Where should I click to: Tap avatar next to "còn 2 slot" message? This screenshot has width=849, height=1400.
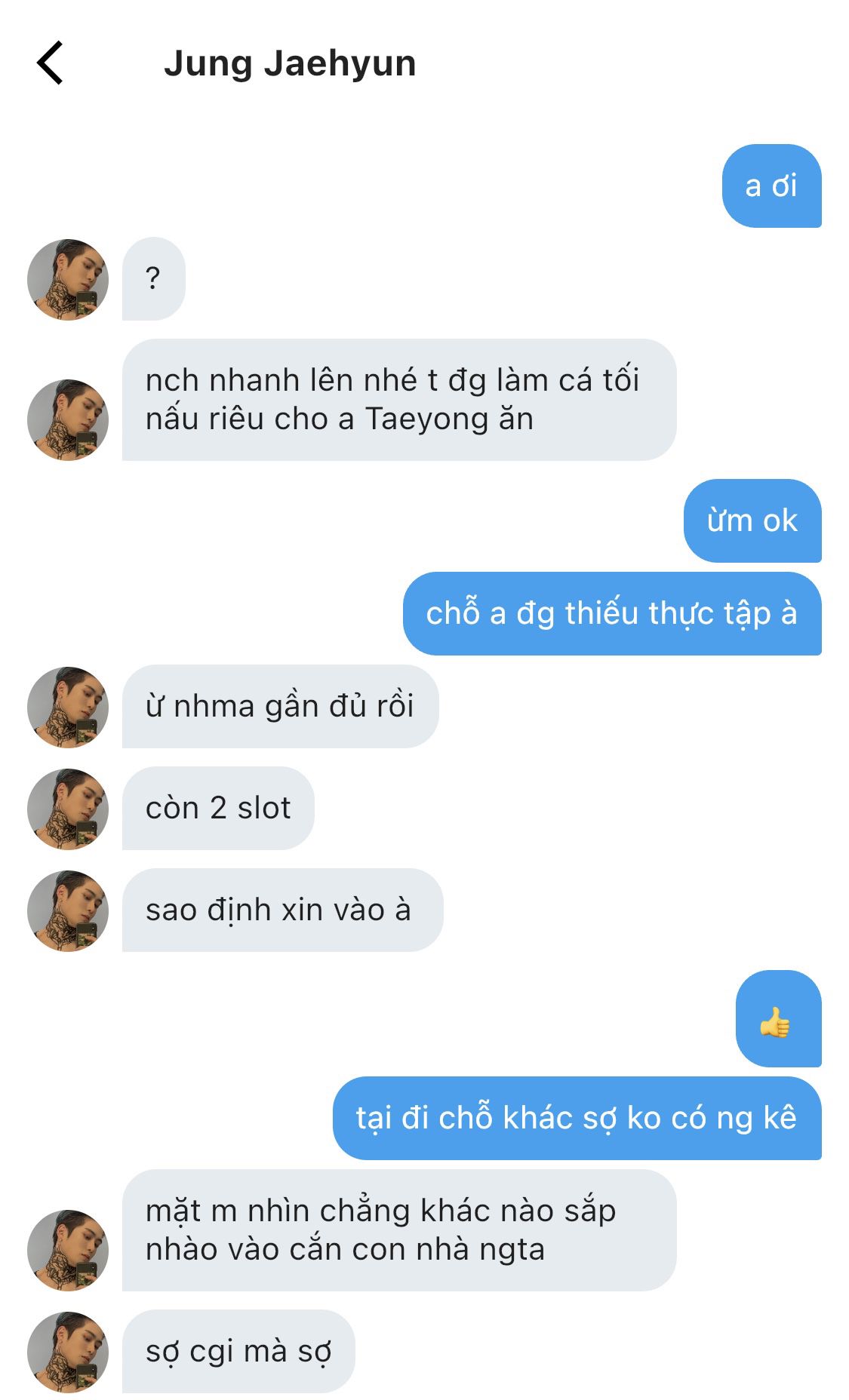(x=68, y=809)
